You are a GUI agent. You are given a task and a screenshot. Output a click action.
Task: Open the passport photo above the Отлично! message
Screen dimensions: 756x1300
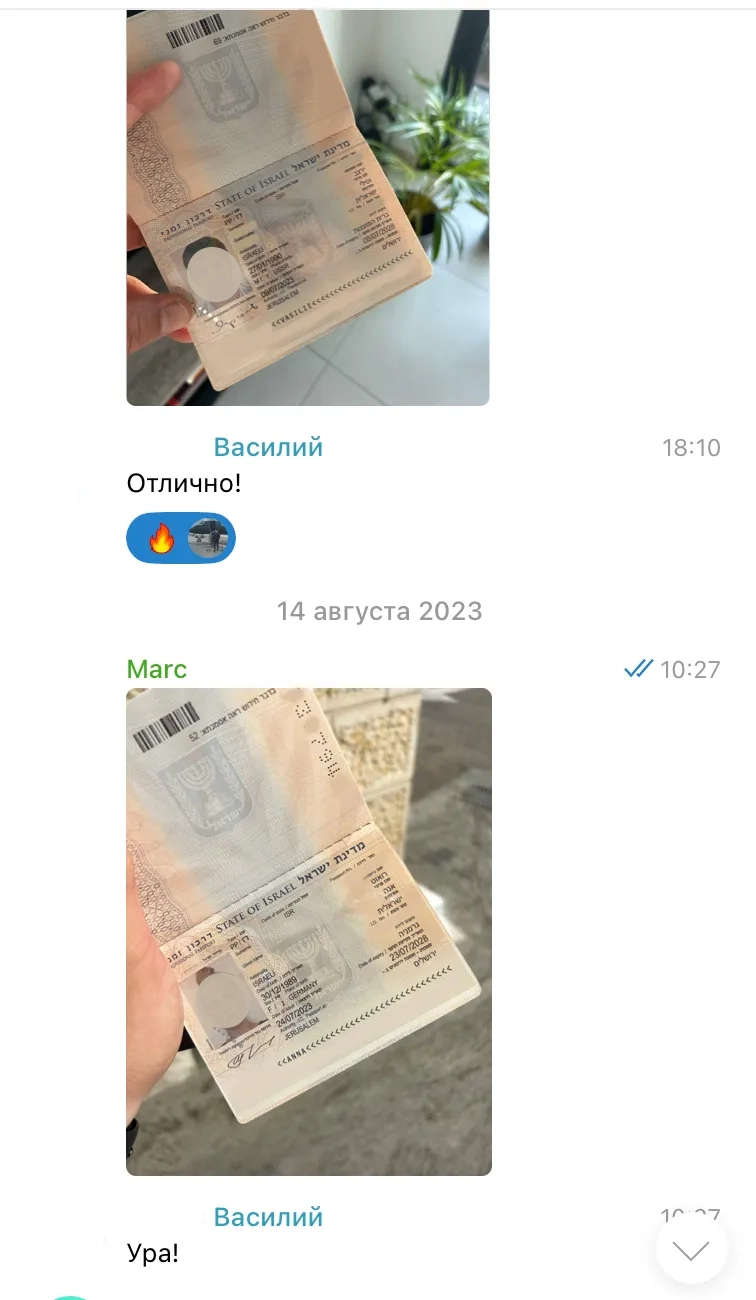(308, 207)
